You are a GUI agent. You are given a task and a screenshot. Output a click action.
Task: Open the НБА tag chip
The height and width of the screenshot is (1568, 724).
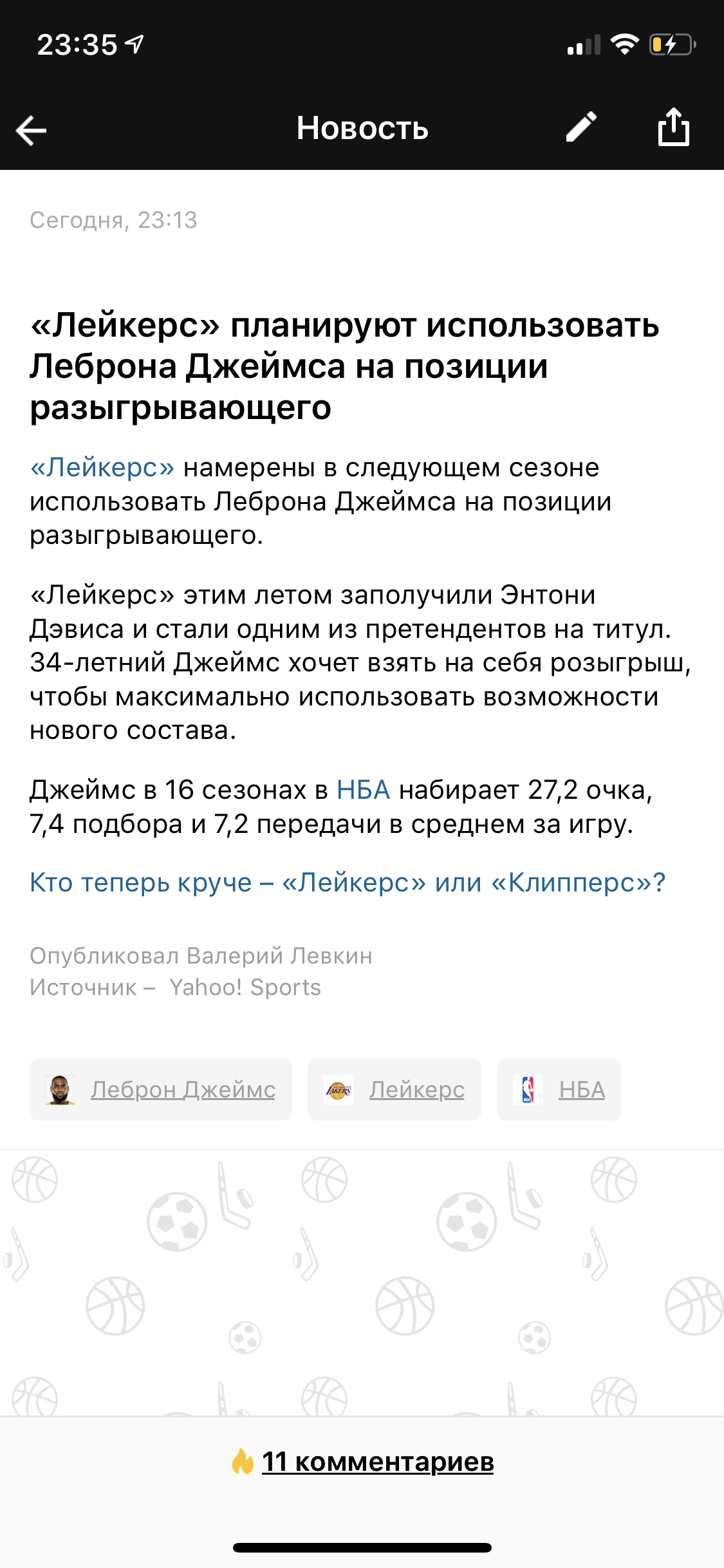[x=559, y=1090]
